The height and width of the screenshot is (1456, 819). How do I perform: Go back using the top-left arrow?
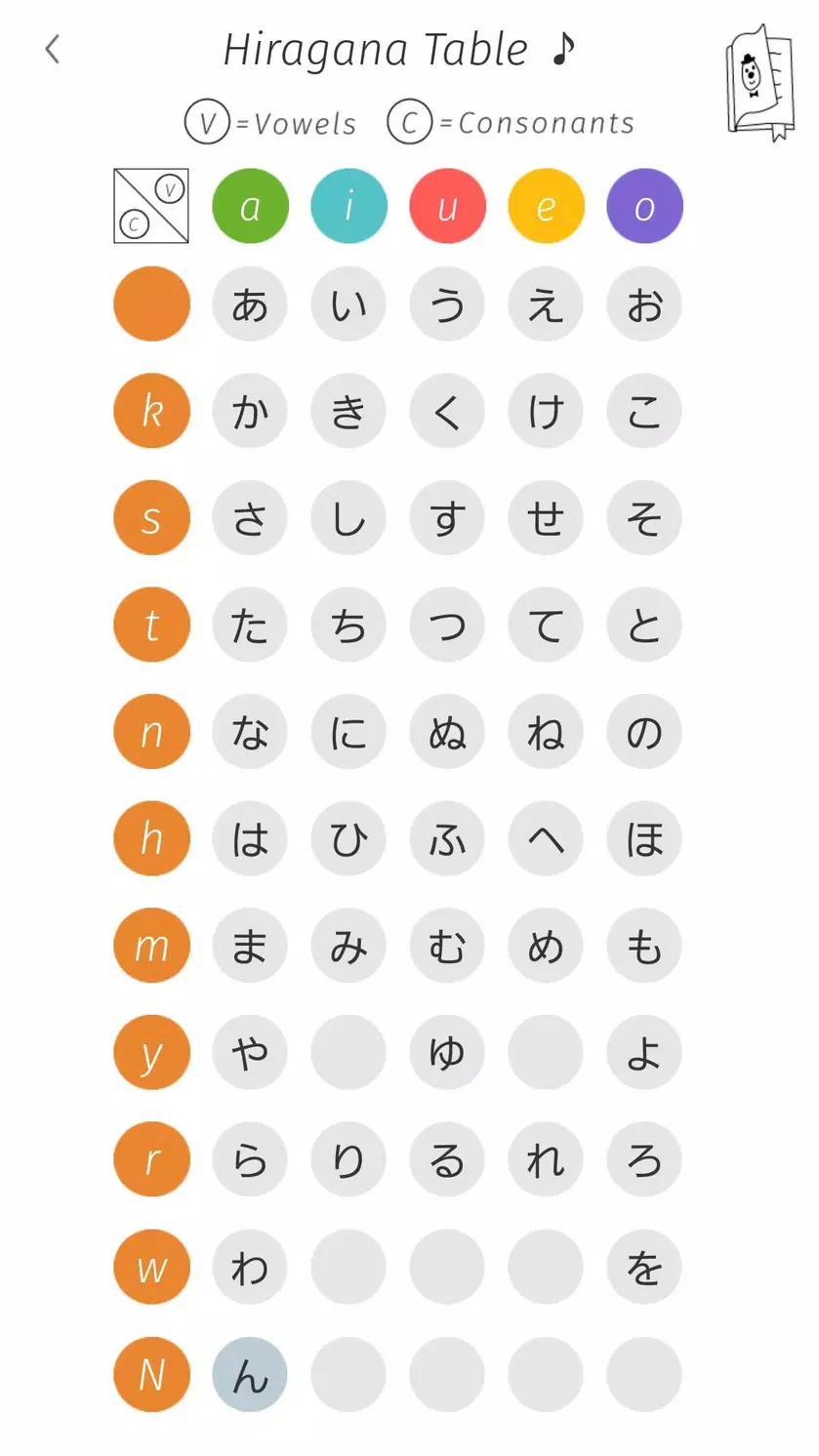click(x=53, y=49)
